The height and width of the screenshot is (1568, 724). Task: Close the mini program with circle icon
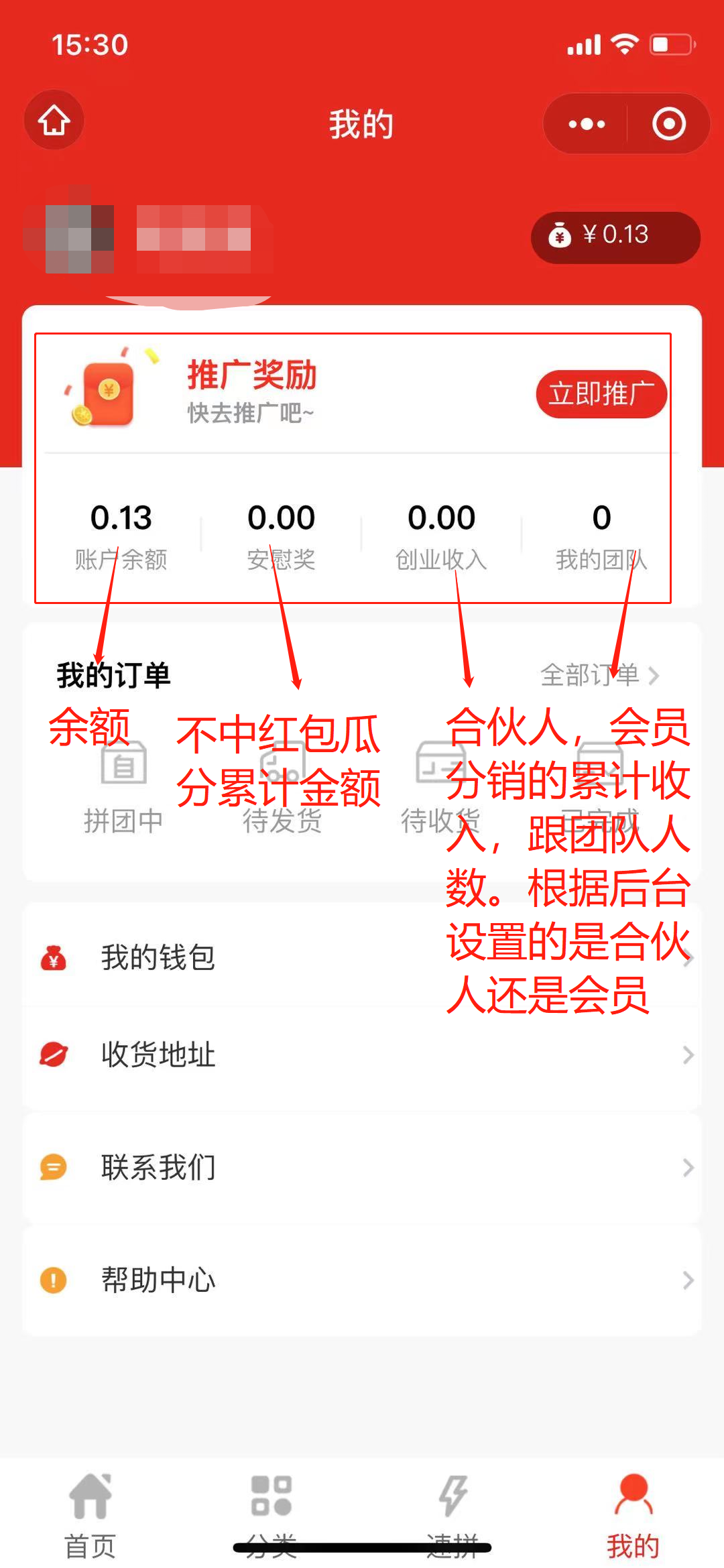tap(668, 124)
